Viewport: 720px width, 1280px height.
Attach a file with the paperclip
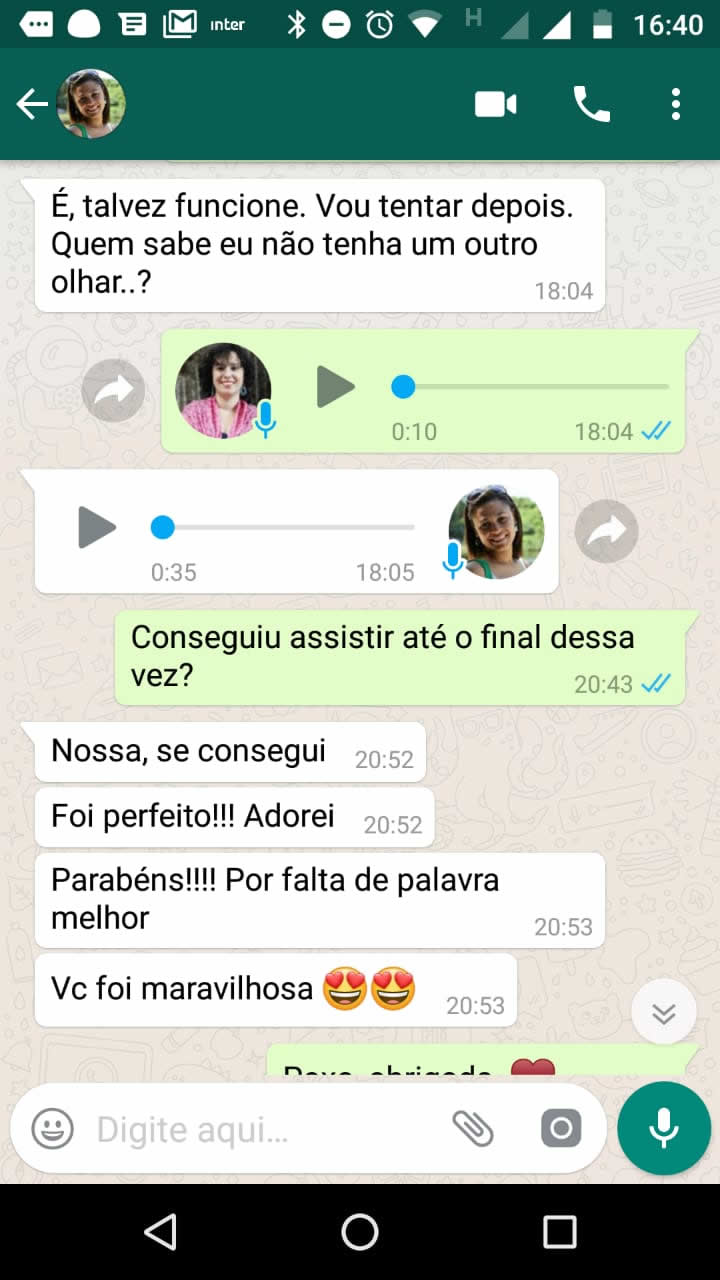(473, 1129)
